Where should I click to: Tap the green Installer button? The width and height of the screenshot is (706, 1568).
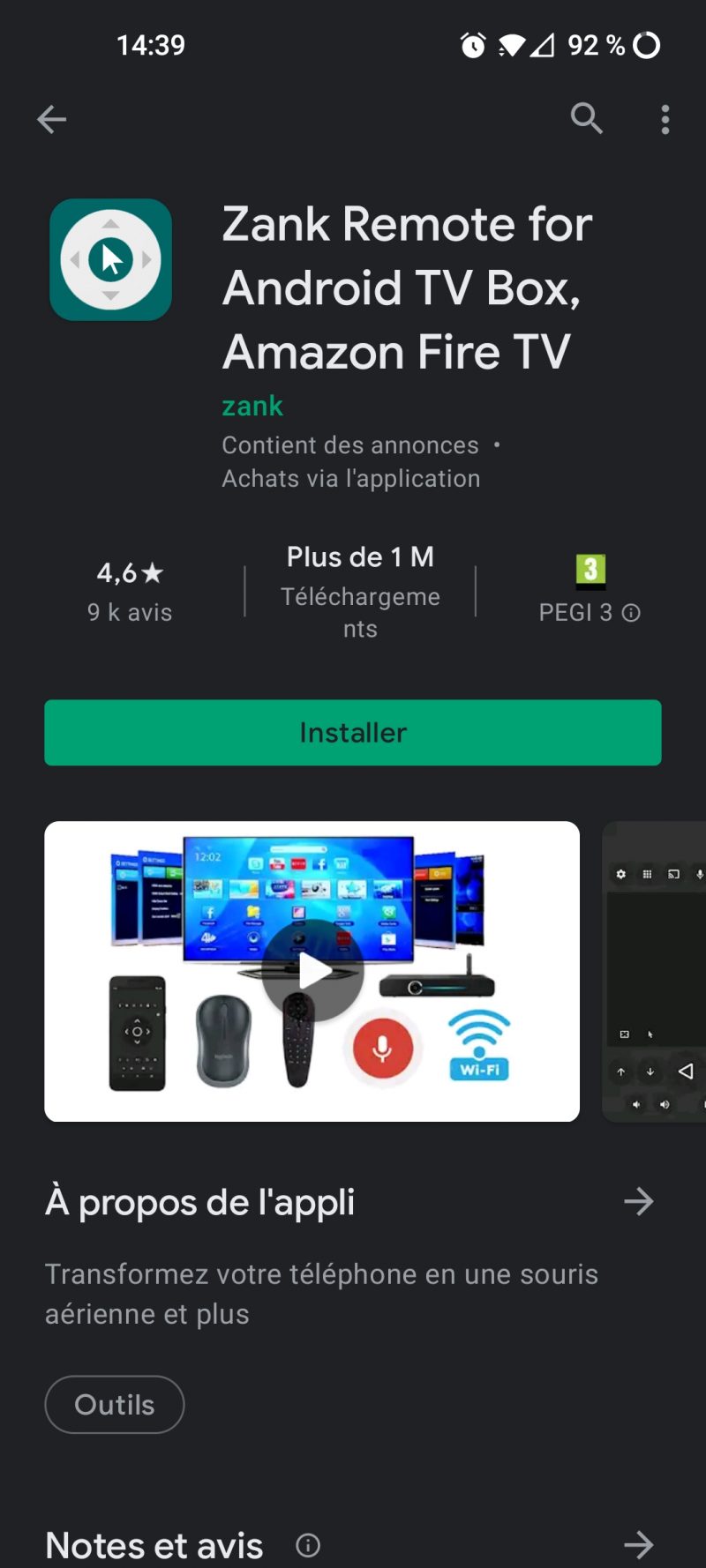(x=353, y=733)
